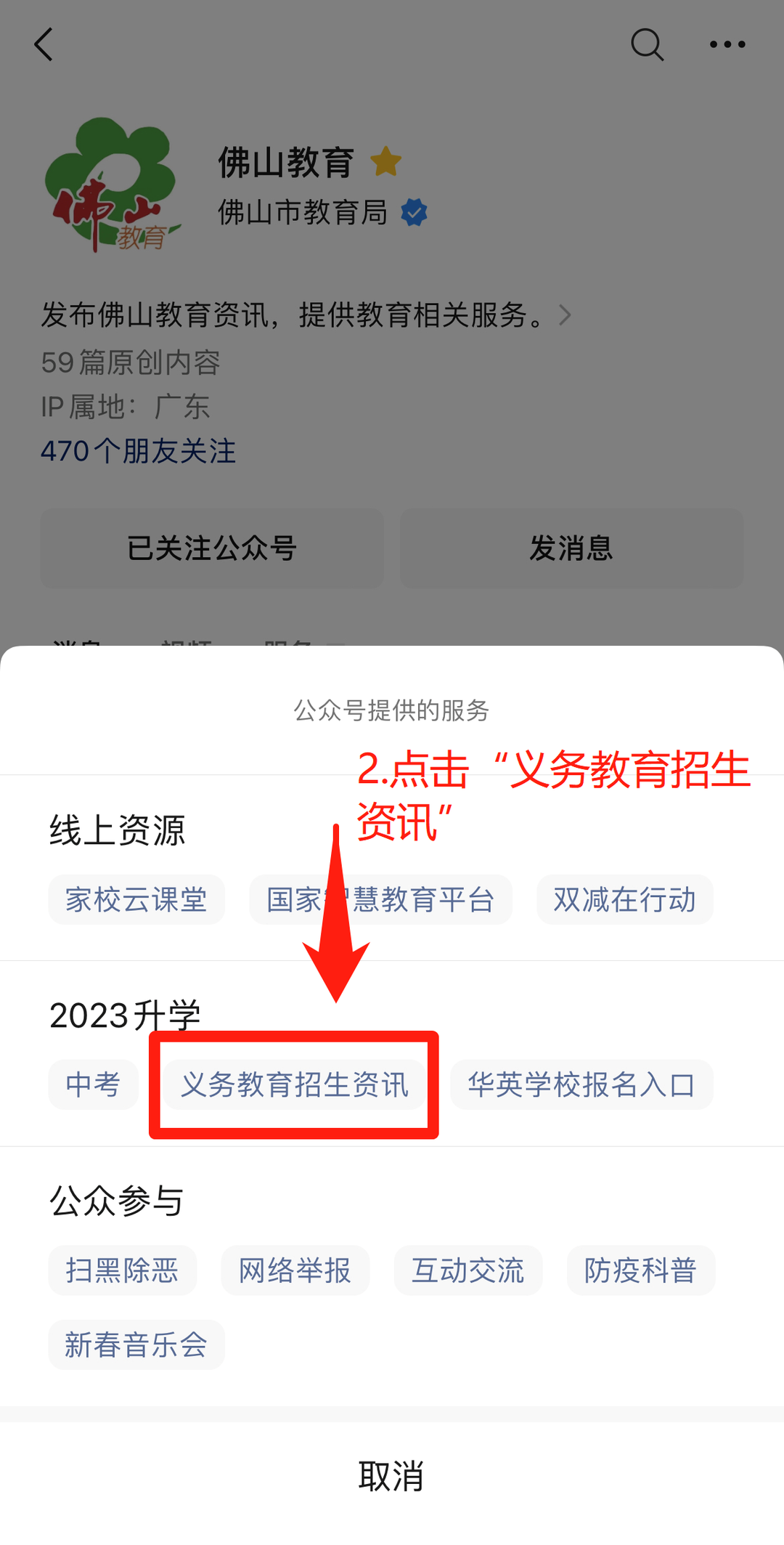Open the 470个朋友关注 link
This screenshot has height=1545, width=784.
(x=136, y=452)
